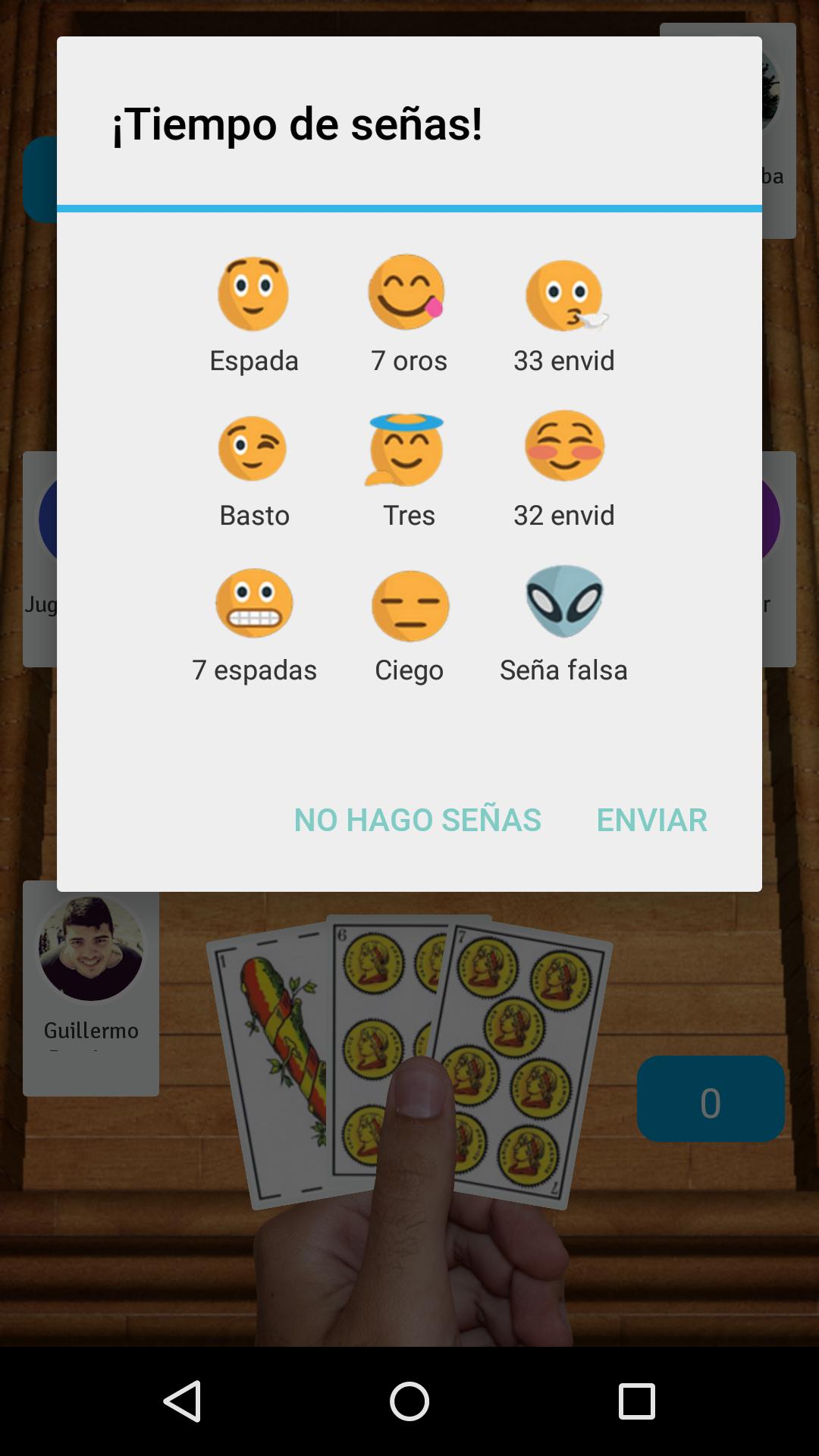Choose the Ciego sign
The height and width of the screenshot is (1456, 819).
click(x=409, y=605)
